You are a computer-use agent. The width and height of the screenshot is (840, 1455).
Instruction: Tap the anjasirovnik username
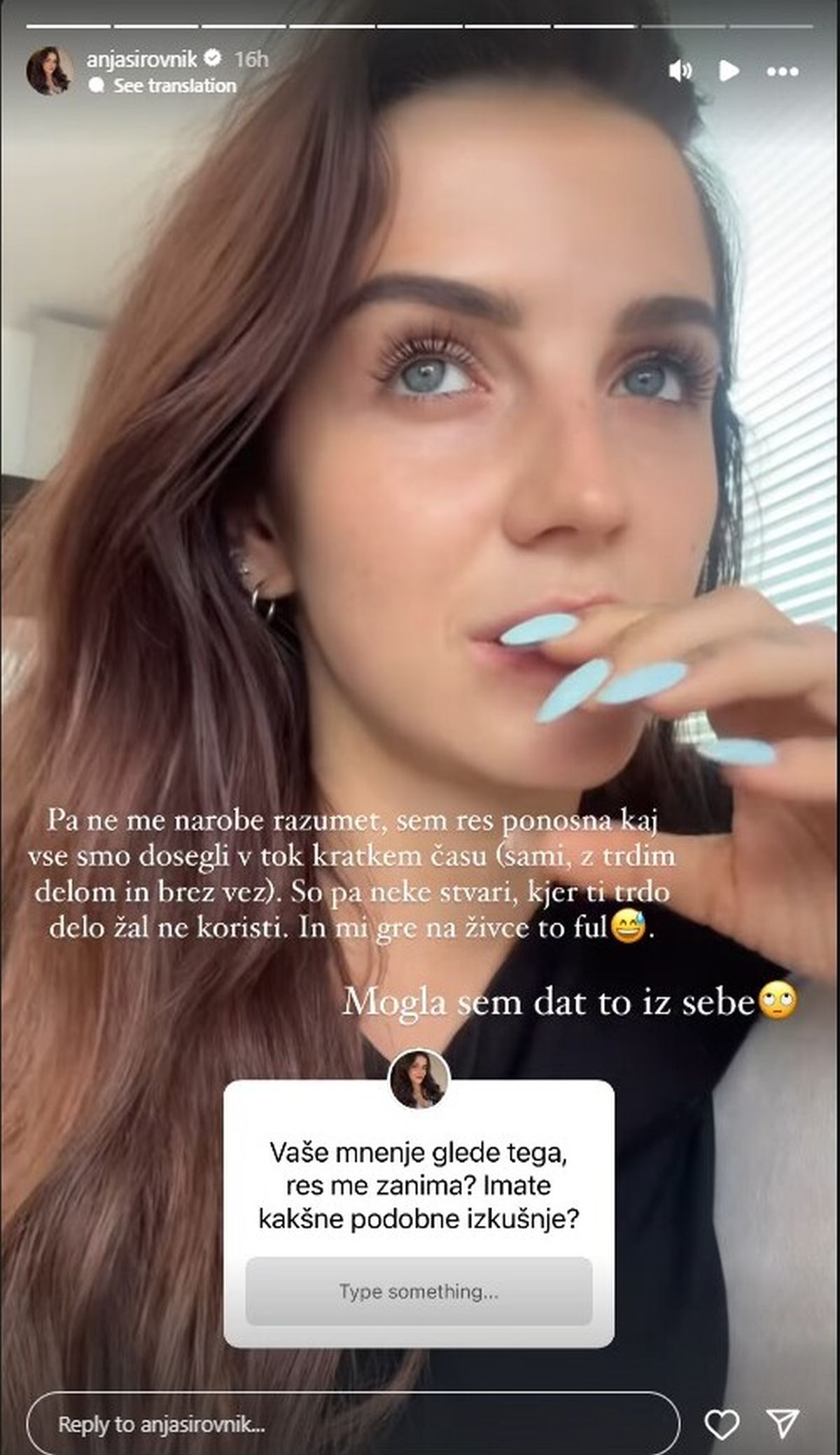pos(142,59)
